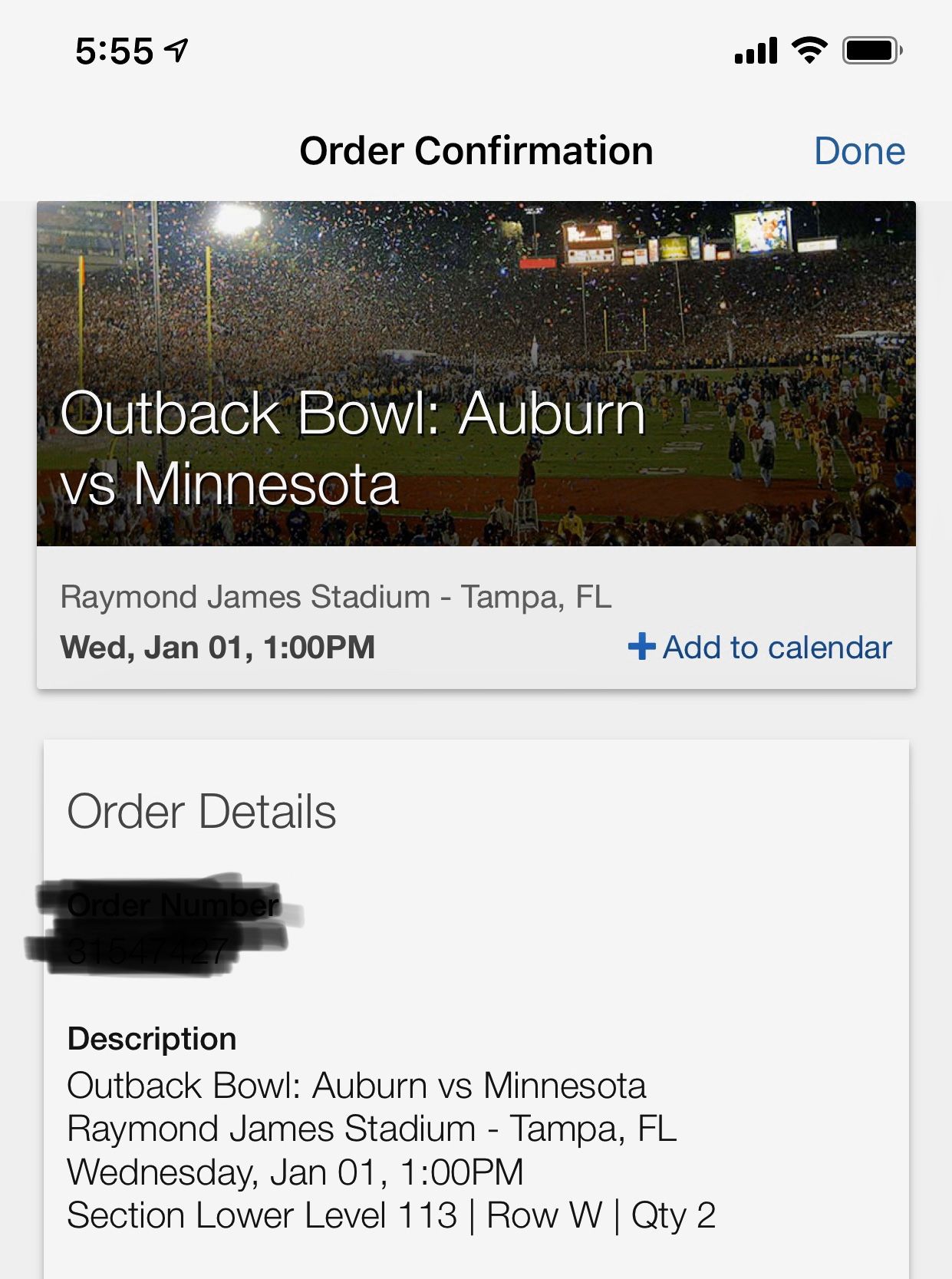Tap the Wednesday, Jan 01 description line
This screenshot has width=952, height=1279.
pyautogui.click(x=295, y=1172)
